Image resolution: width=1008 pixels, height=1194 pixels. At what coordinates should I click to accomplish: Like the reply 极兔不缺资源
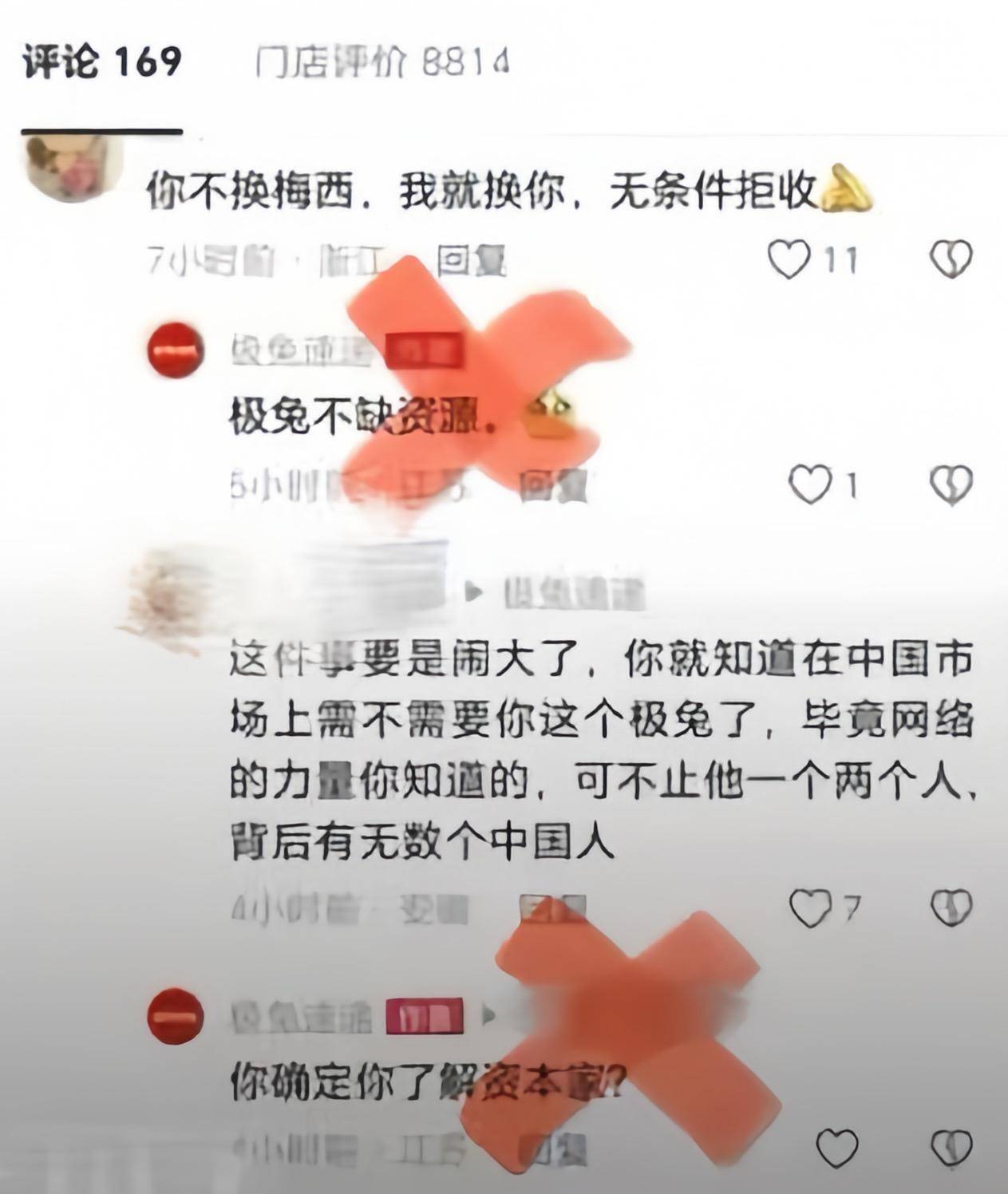810,484
